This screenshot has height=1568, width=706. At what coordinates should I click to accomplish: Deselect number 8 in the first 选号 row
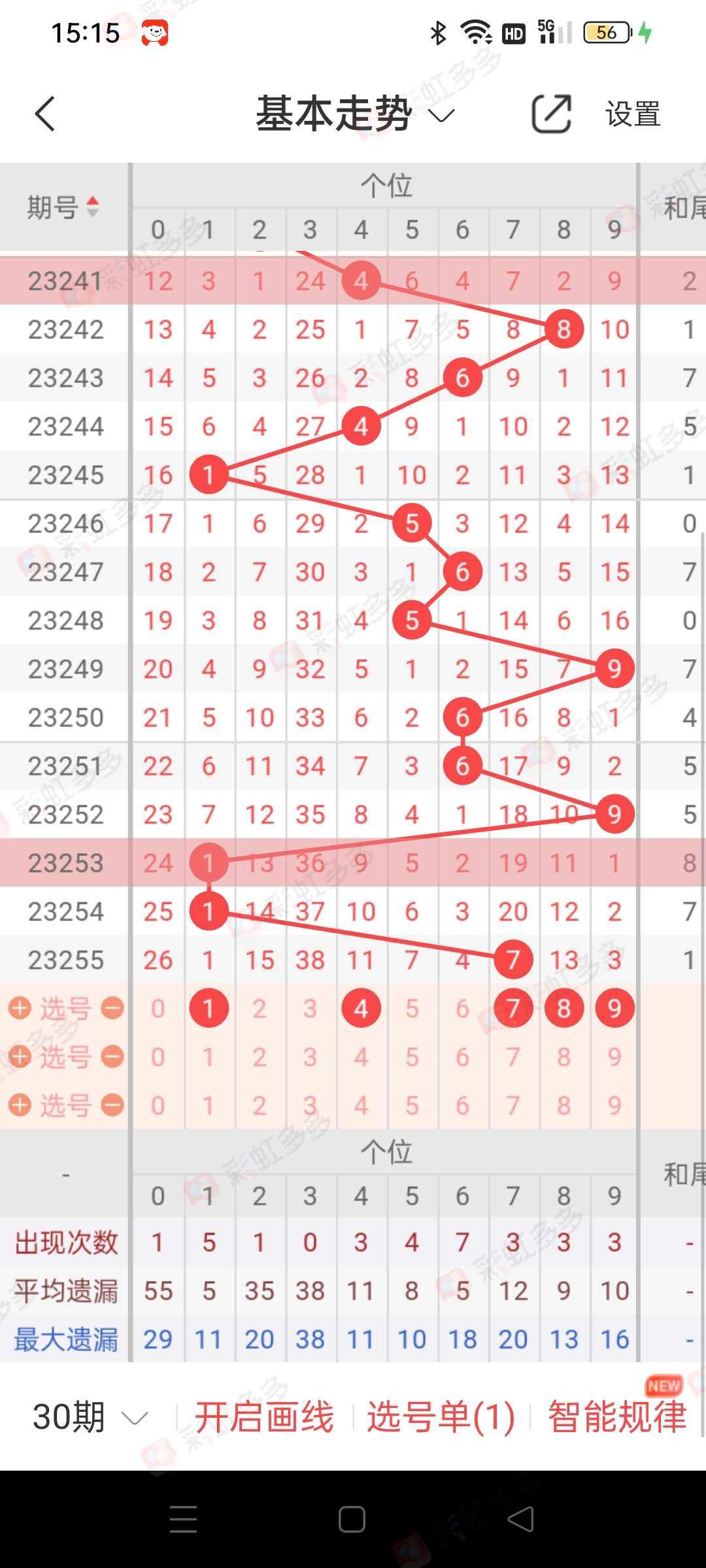coord(563,1009)
